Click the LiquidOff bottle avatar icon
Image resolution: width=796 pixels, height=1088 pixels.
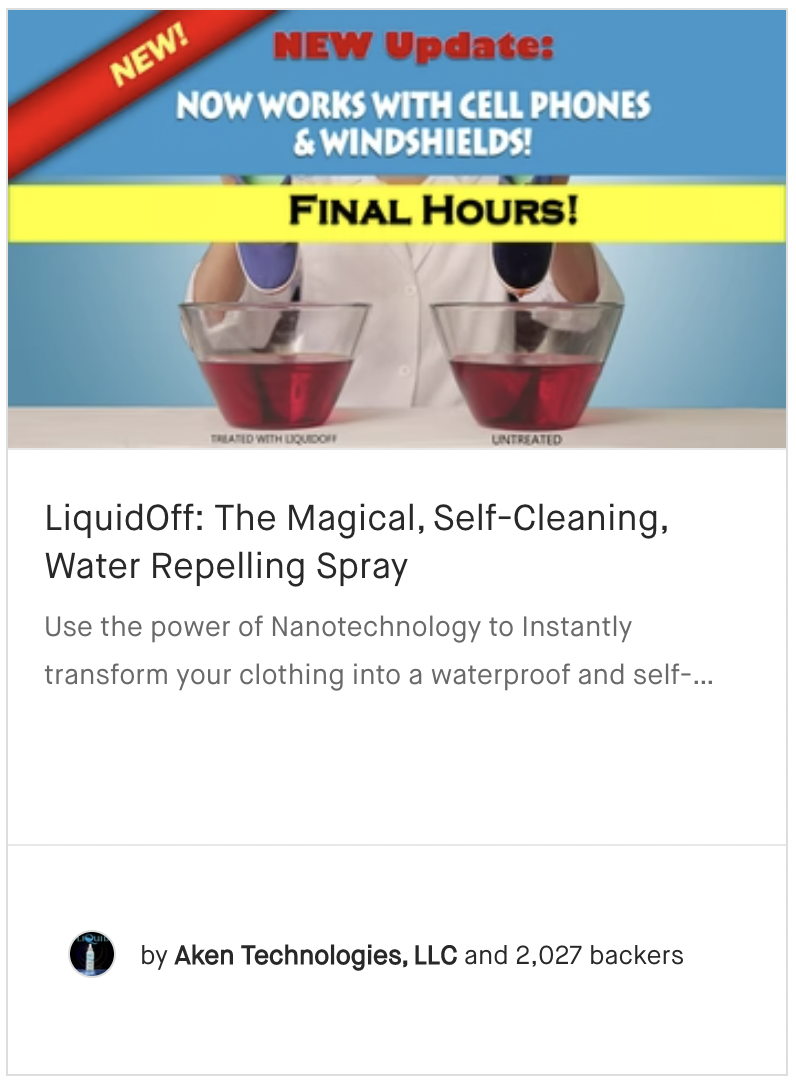click(91, 955)
